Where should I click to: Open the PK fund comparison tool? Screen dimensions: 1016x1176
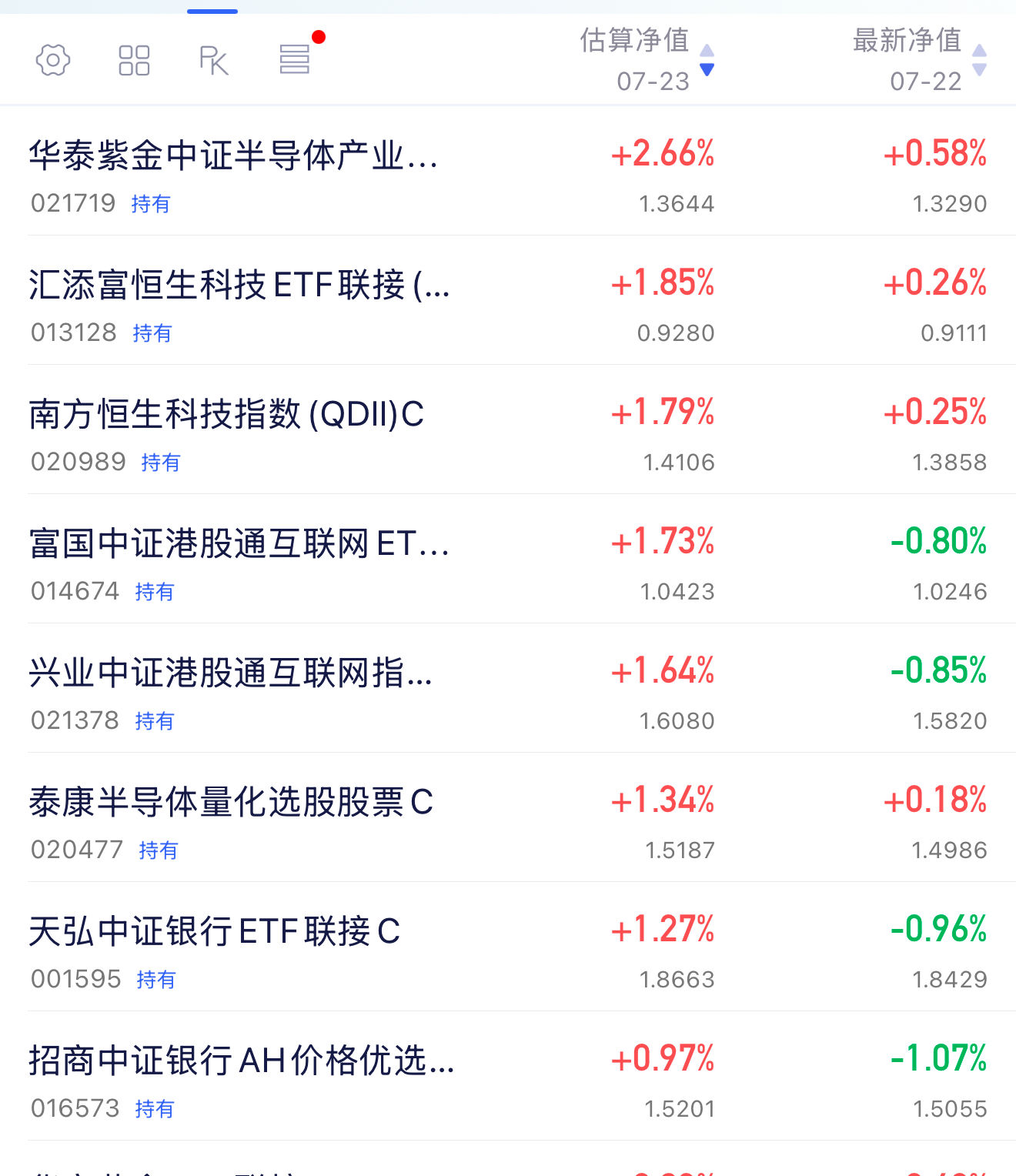pyautogui.click(x=213, y=59)
